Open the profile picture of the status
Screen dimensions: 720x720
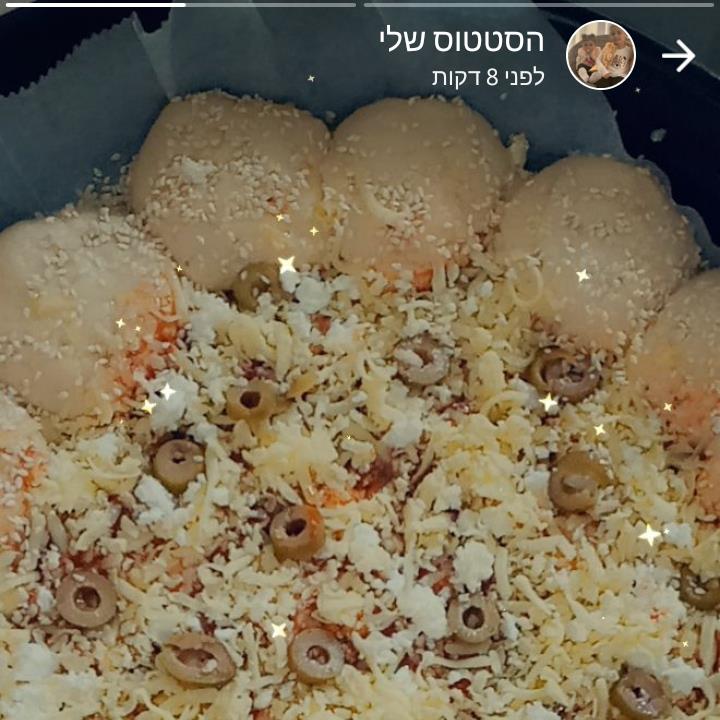[601, 55]
